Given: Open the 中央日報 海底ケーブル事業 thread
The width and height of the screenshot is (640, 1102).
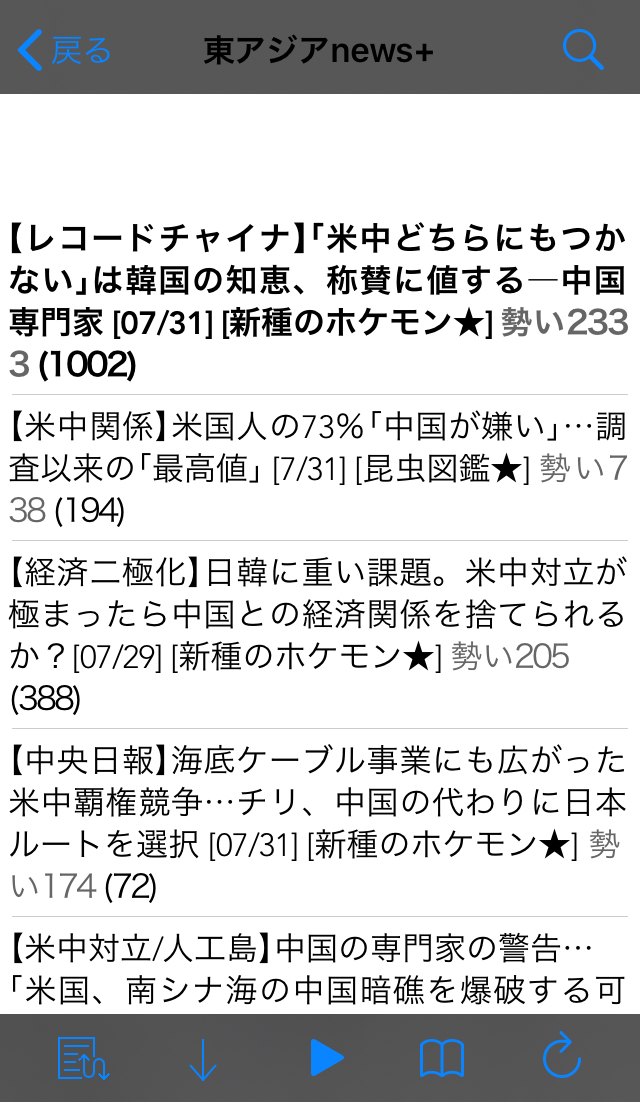Looking at the screenshot, I should point(318,822).
